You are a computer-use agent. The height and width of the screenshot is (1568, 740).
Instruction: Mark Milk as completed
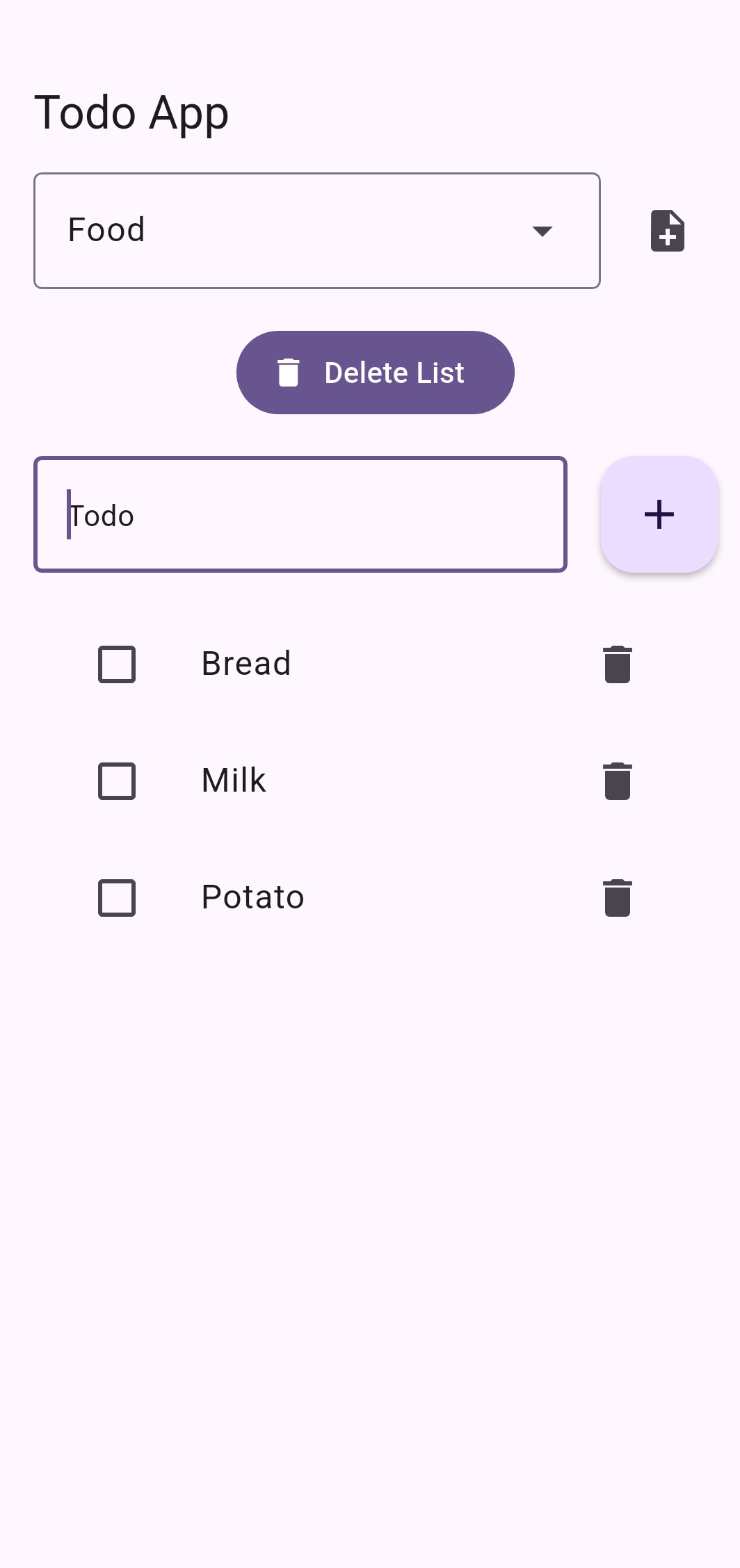tap(116, 781)
